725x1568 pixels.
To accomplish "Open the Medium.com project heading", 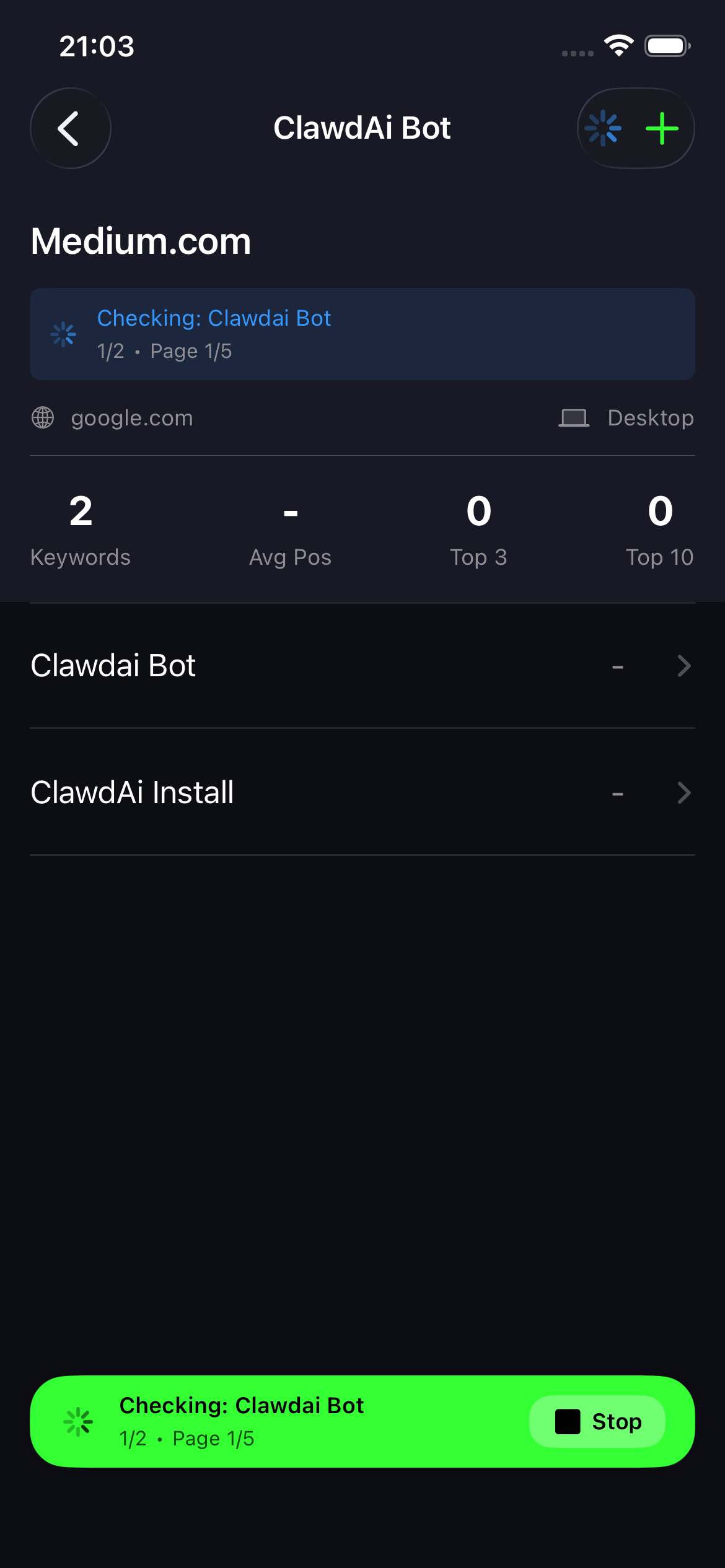I will [x=140, y=242].
